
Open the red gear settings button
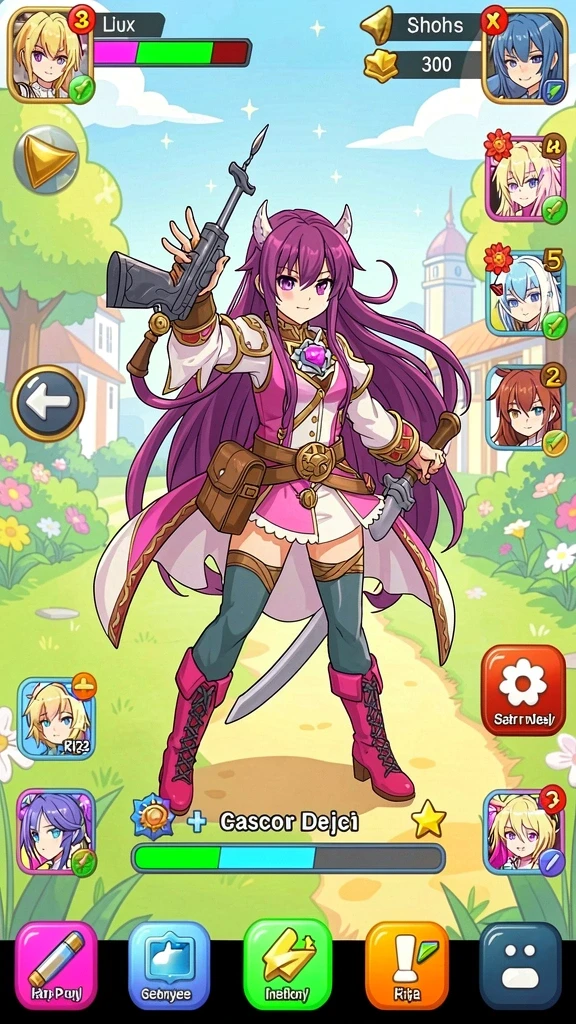[x=523, y=690]
